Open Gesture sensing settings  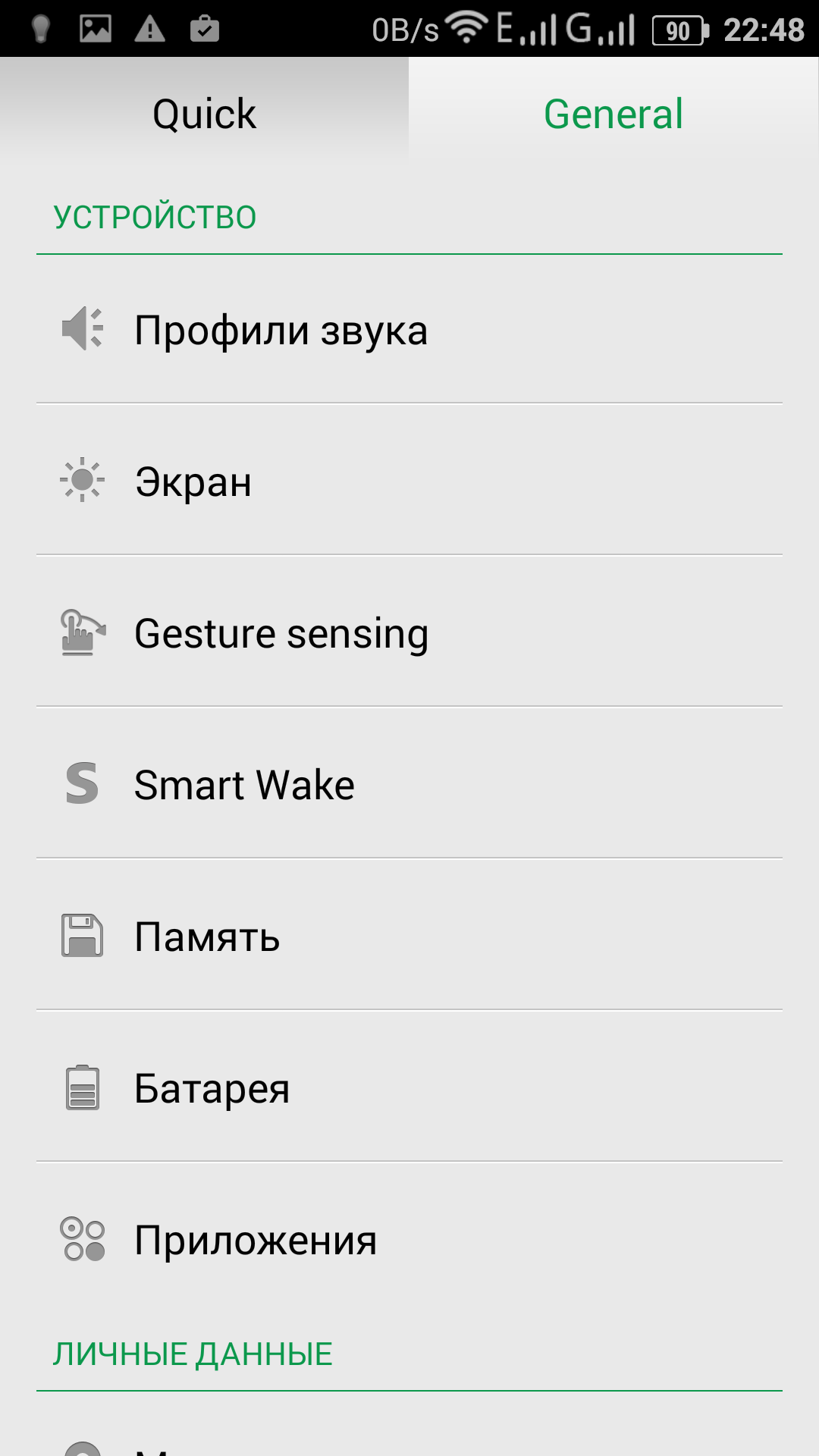[x=281, y=633]
